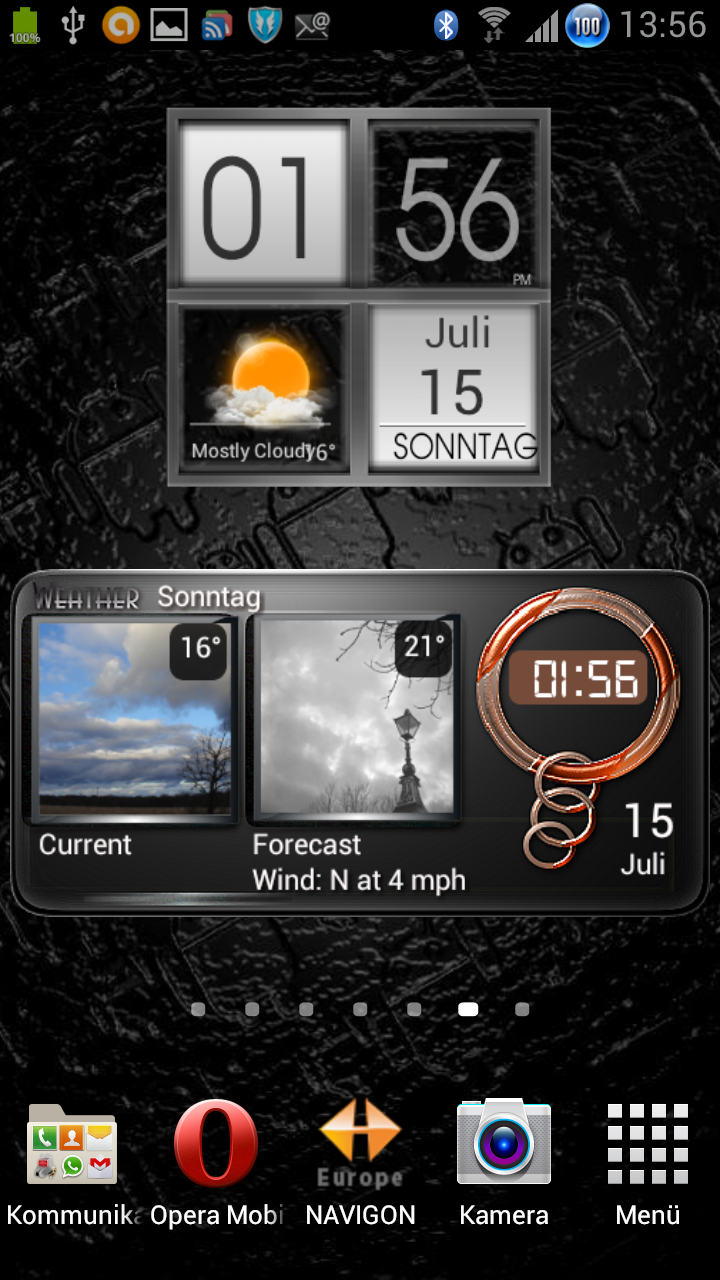Jump to the first home screen page
This screenshot has height=1280, width=720.
pos(198,1010)
